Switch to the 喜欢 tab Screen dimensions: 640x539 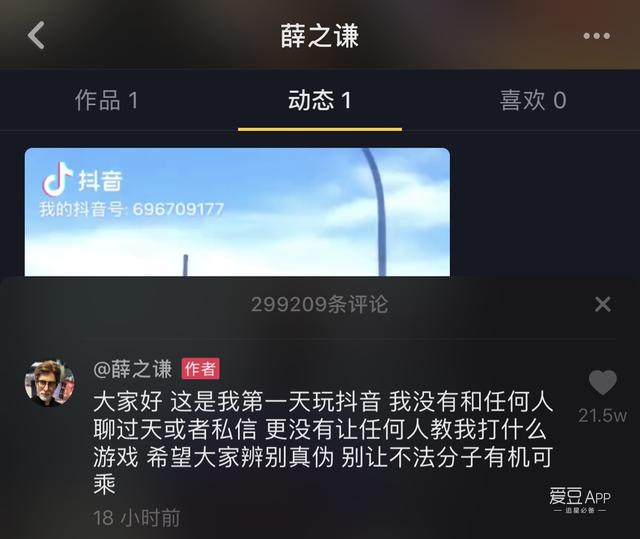532,100
